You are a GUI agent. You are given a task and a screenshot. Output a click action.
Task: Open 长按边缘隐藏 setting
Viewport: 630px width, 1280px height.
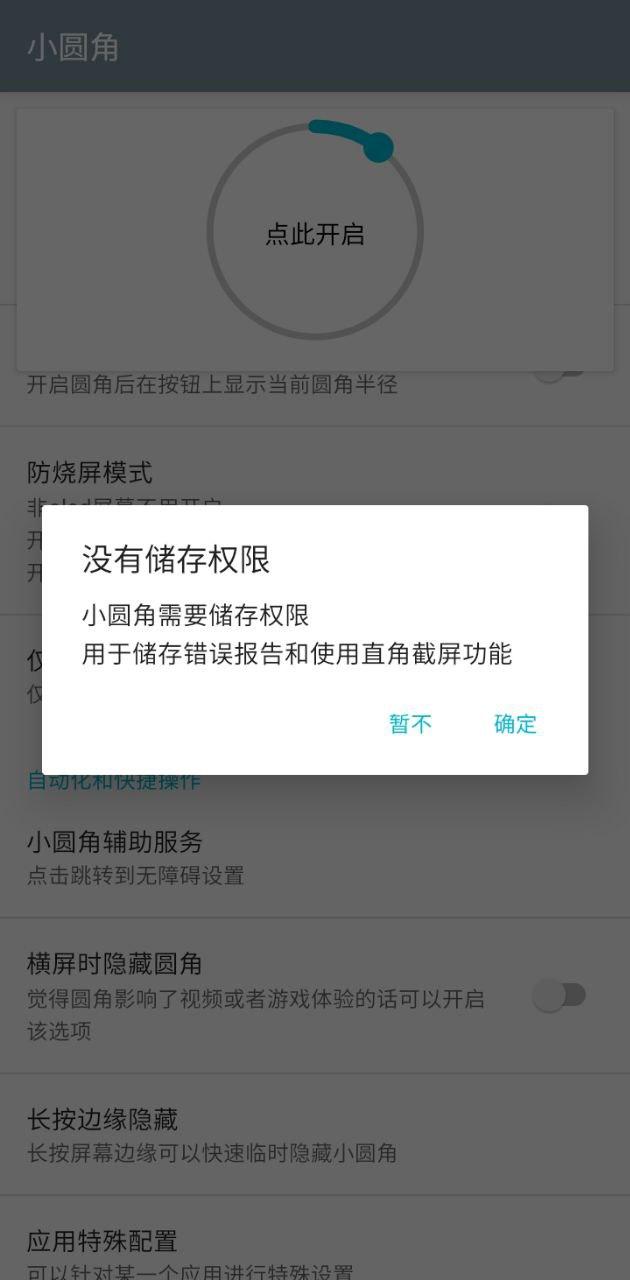tap(315, 1135)
